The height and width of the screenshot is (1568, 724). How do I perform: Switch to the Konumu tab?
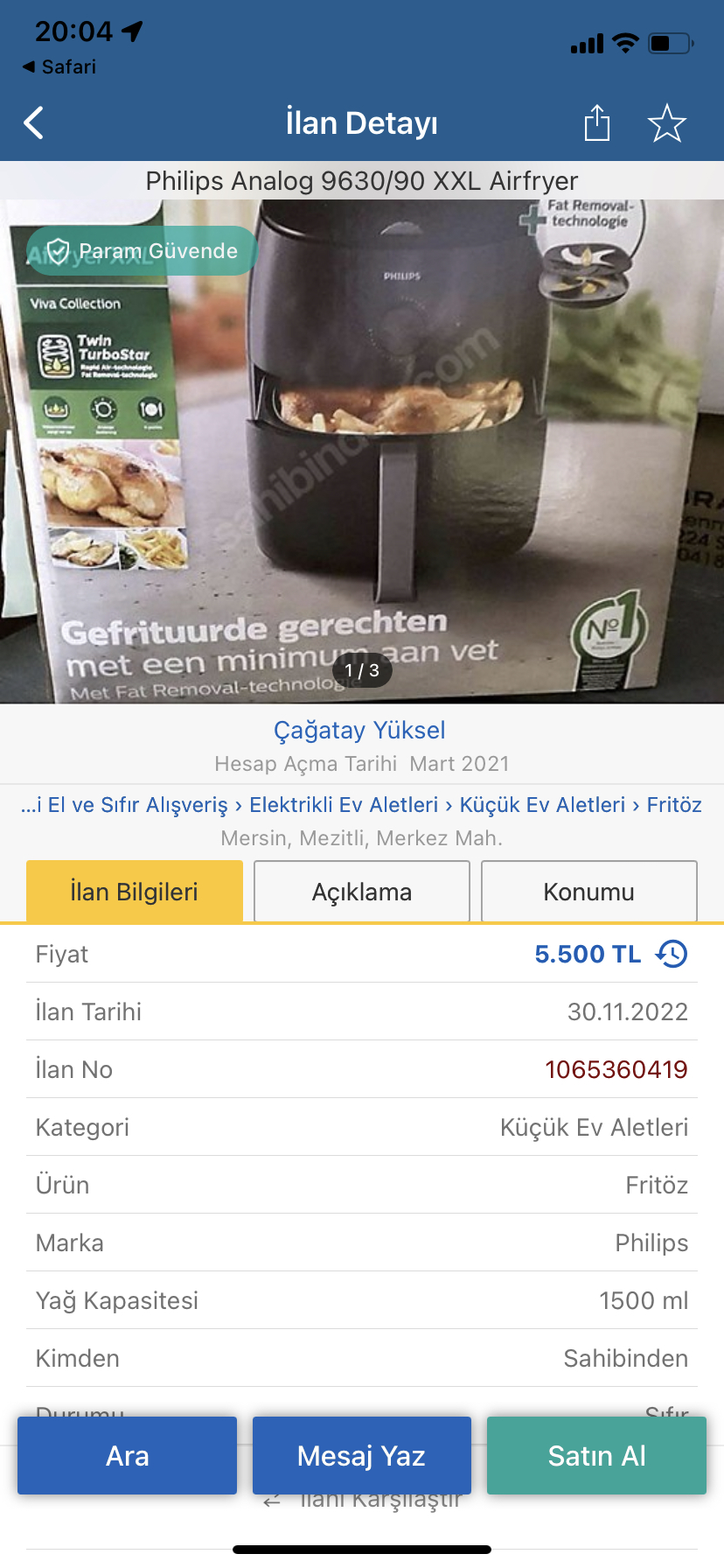click(589, 892)
